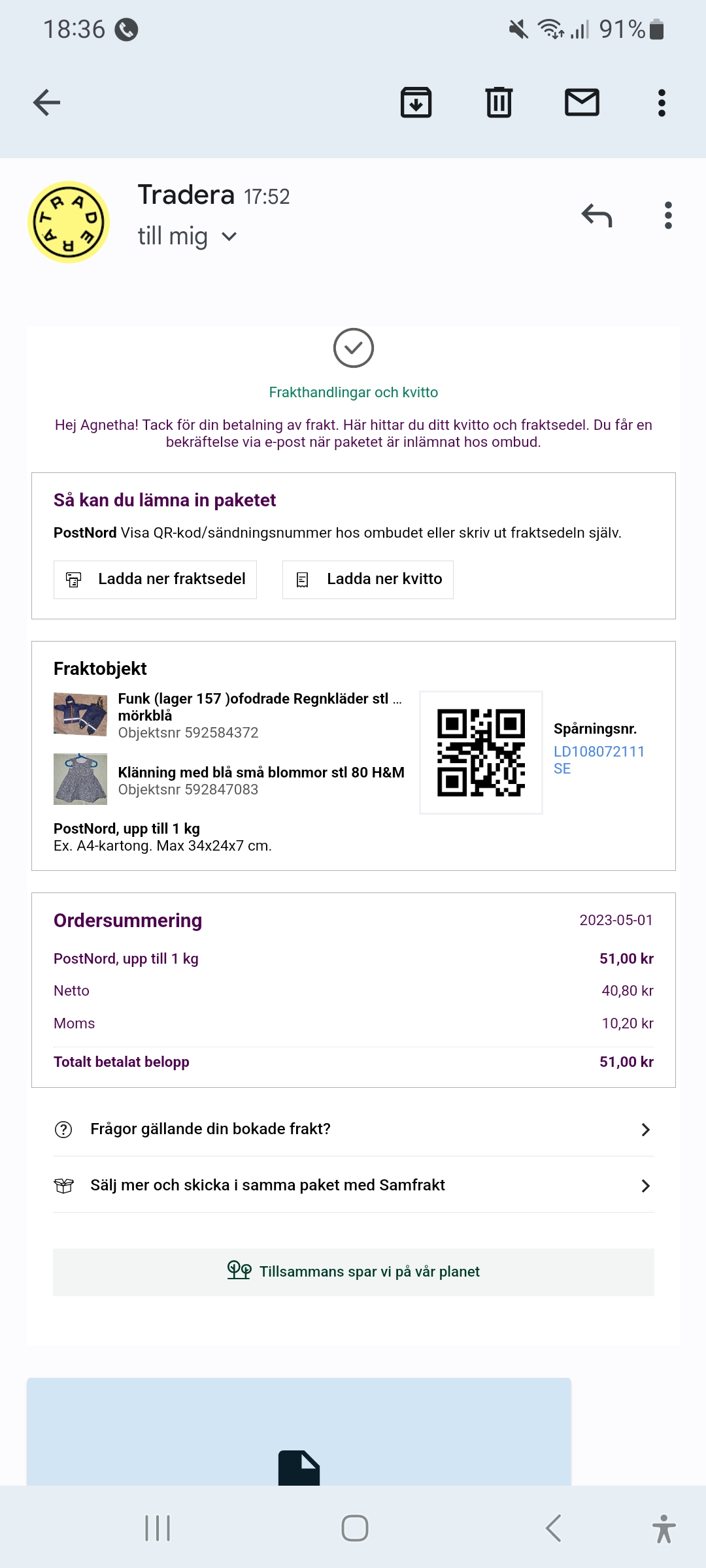Show recent apps

(158, 1528)
